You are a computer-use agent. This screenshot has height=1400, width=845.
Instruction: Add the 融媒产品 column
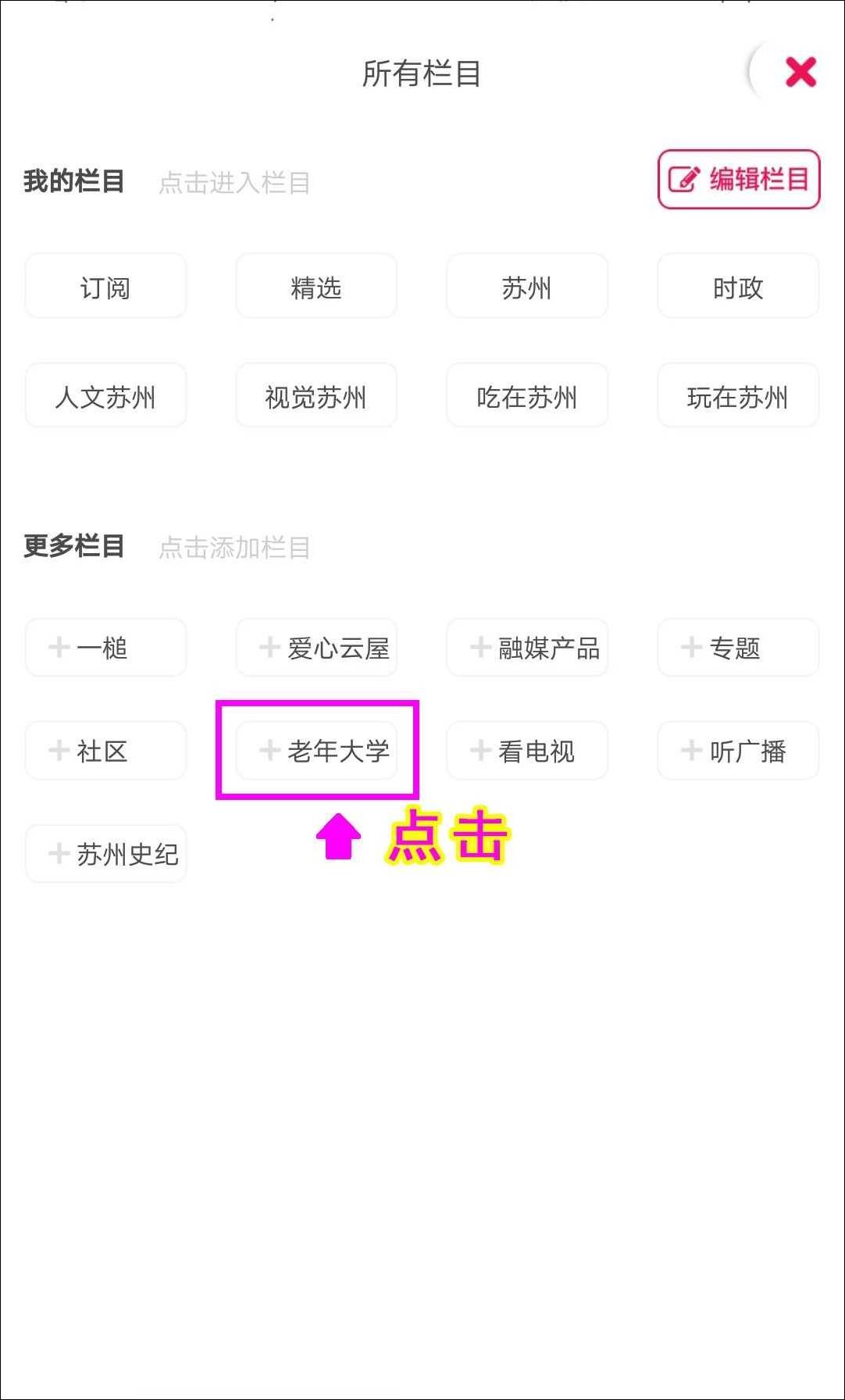click(527, 648)
